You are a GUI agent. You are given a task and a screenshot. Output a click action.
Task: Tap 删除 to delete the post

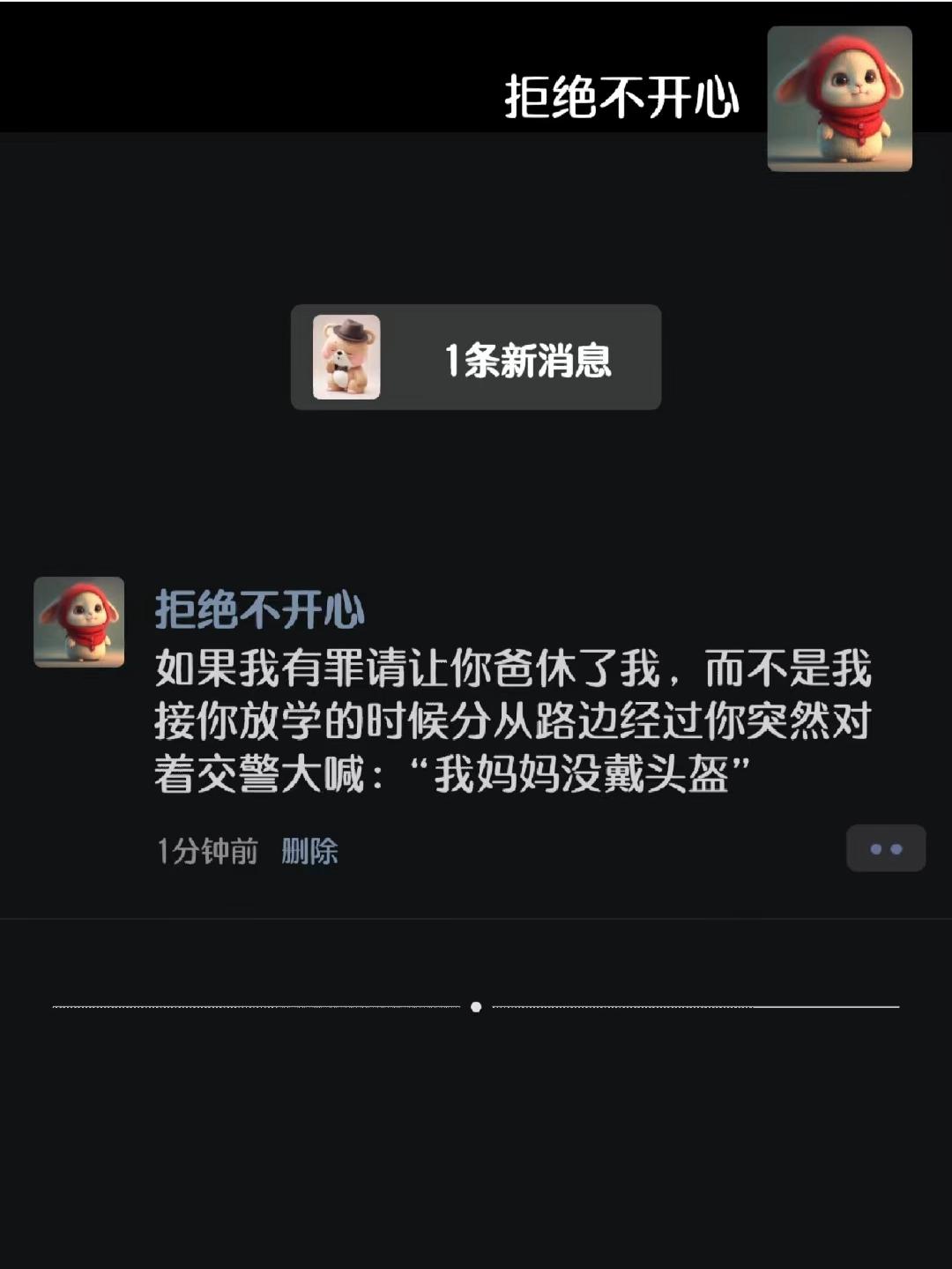309,851
